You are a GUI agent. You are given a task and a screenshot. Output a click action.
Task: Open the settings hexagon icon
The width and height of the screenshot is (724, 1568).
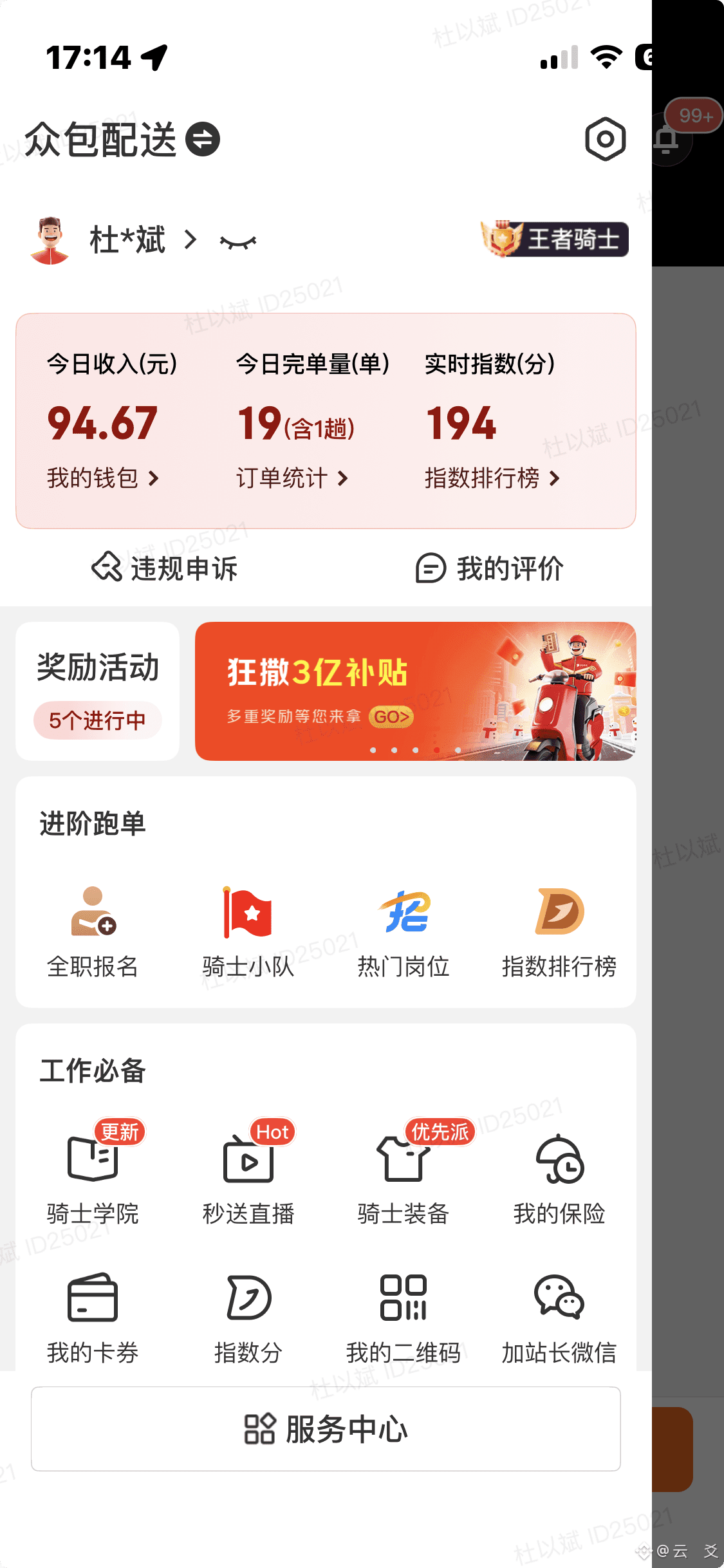(605, 139)
